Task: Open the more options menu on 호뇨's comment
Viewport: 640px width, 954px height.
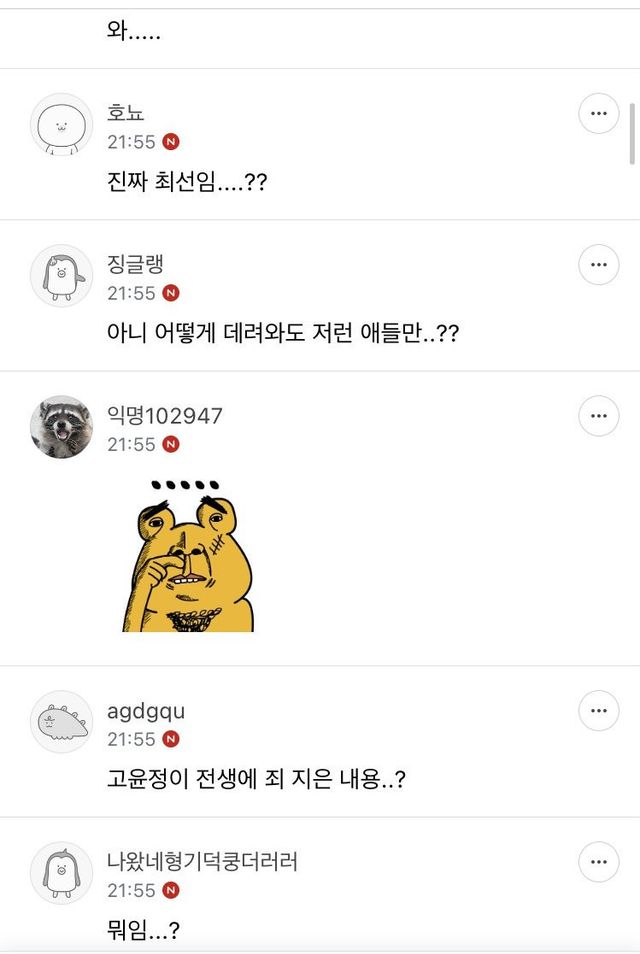Action: (599, 114)
